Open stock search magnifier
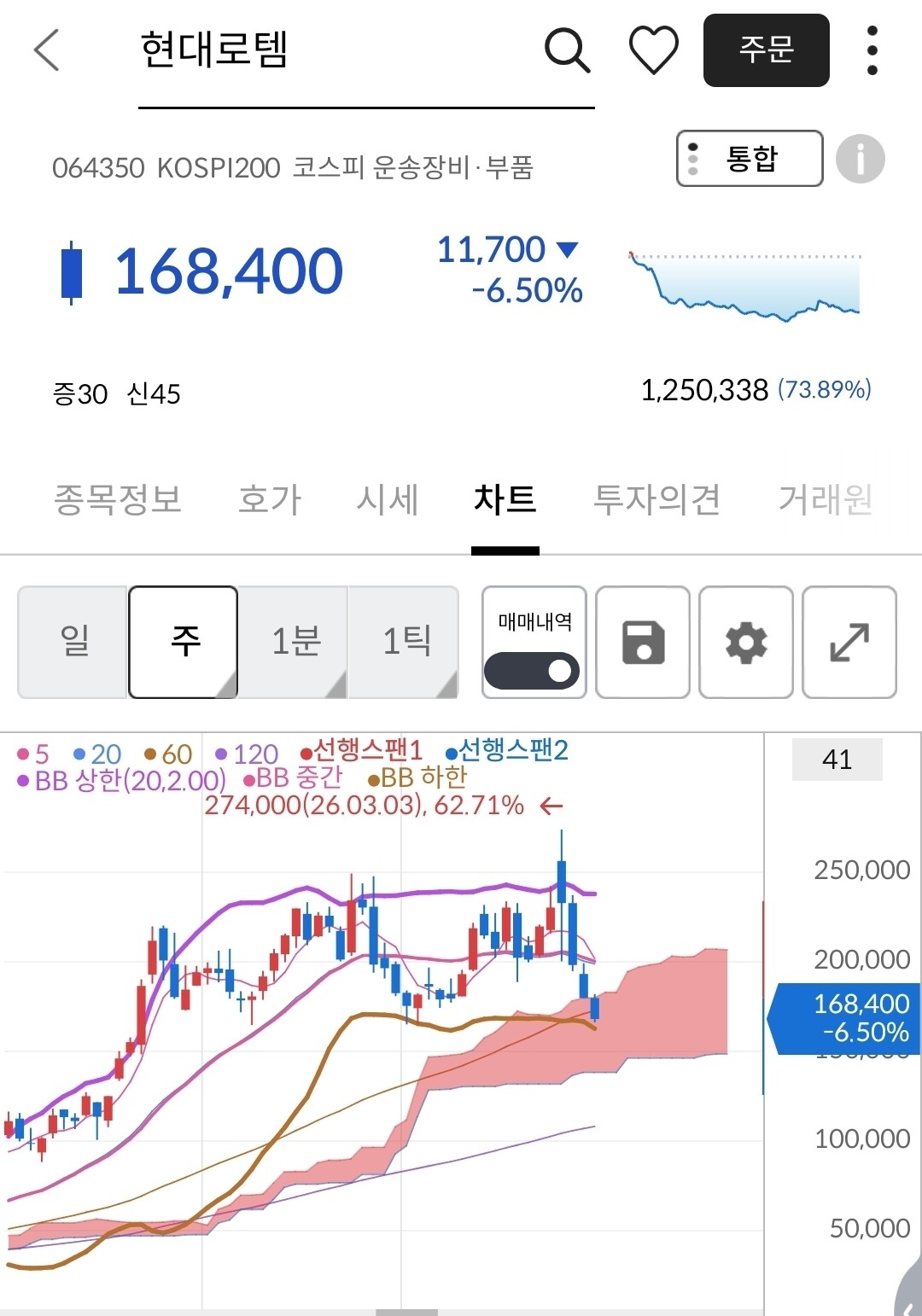 coord(568,49)
